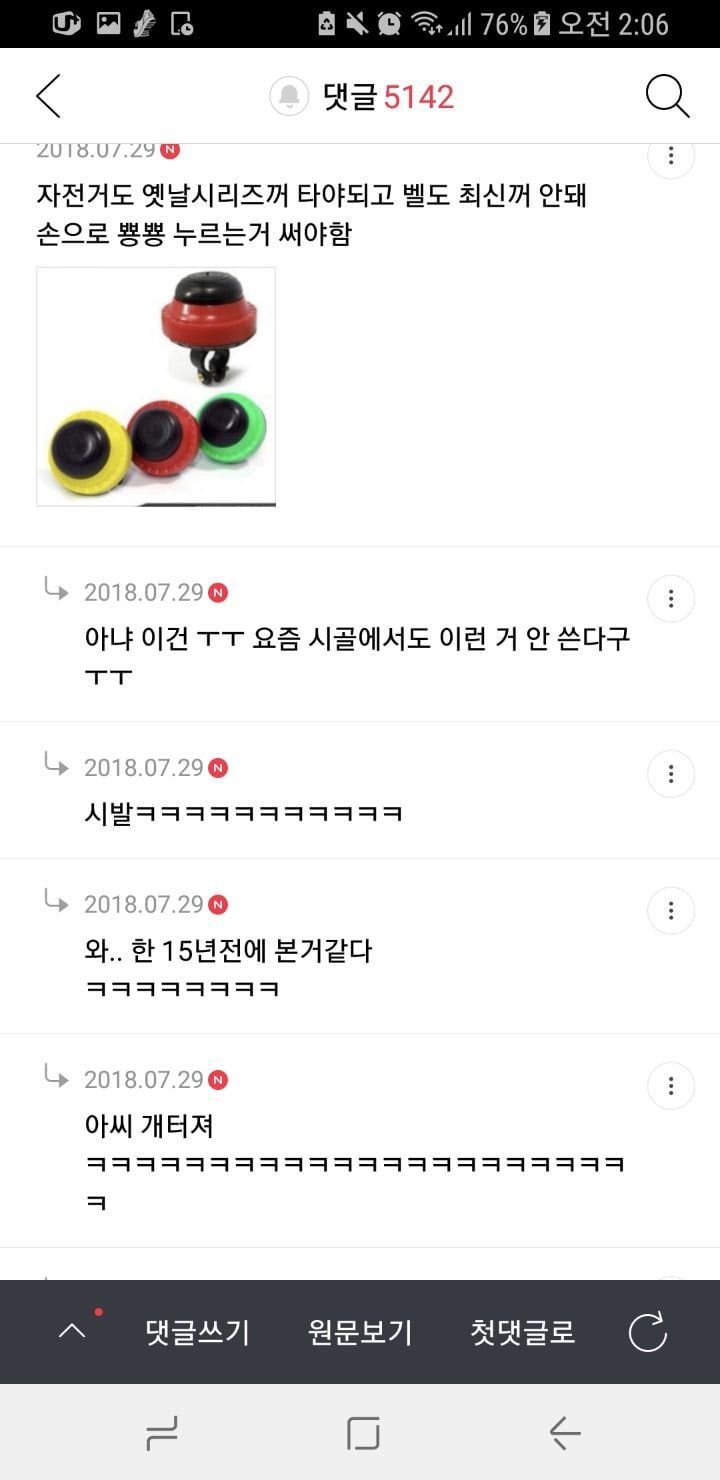Open the system recent apps button
The image size is (720, 1480).
tap(162, 1434)
